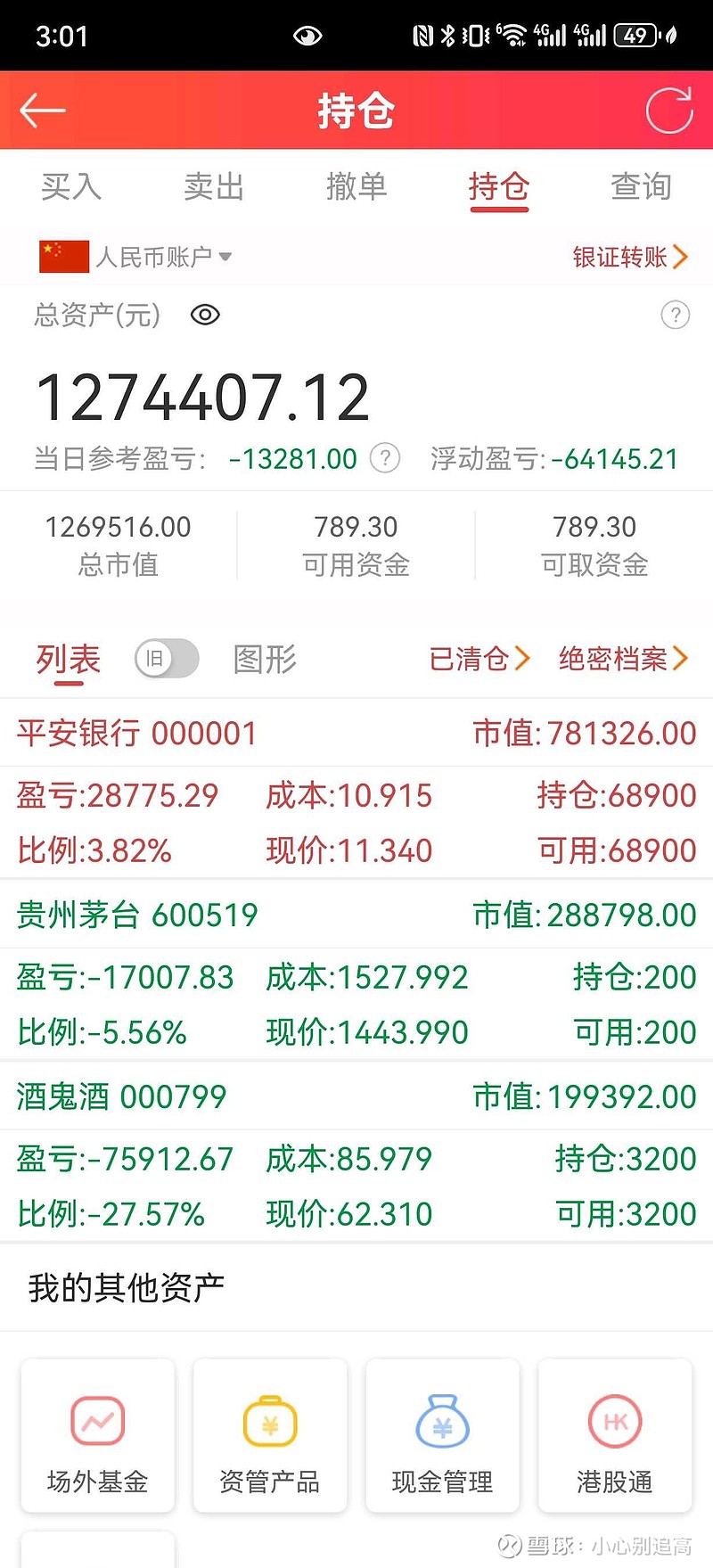This screenshot has height=1568, width=713.
Task: Open 场外基金 assets
Action: (98, 1435)
